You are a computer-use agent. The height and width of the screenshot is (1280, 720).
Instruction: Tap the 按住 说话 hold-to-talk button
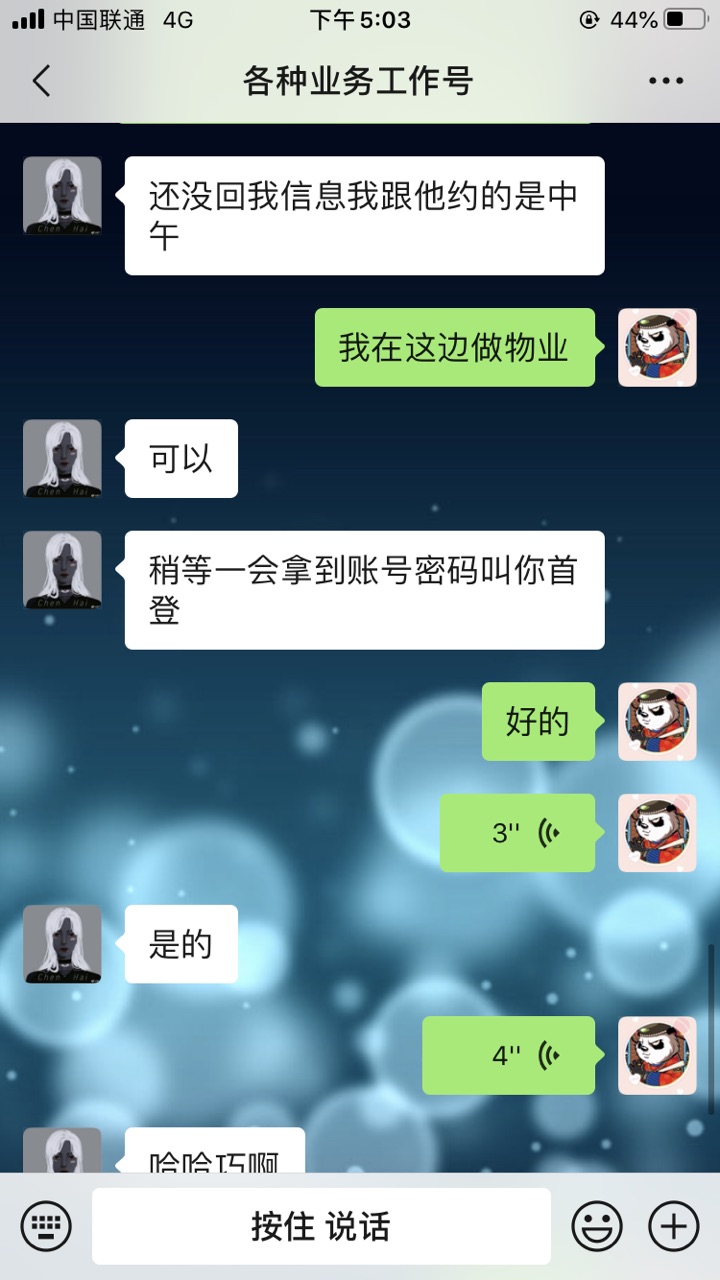tap(321, 1226)
